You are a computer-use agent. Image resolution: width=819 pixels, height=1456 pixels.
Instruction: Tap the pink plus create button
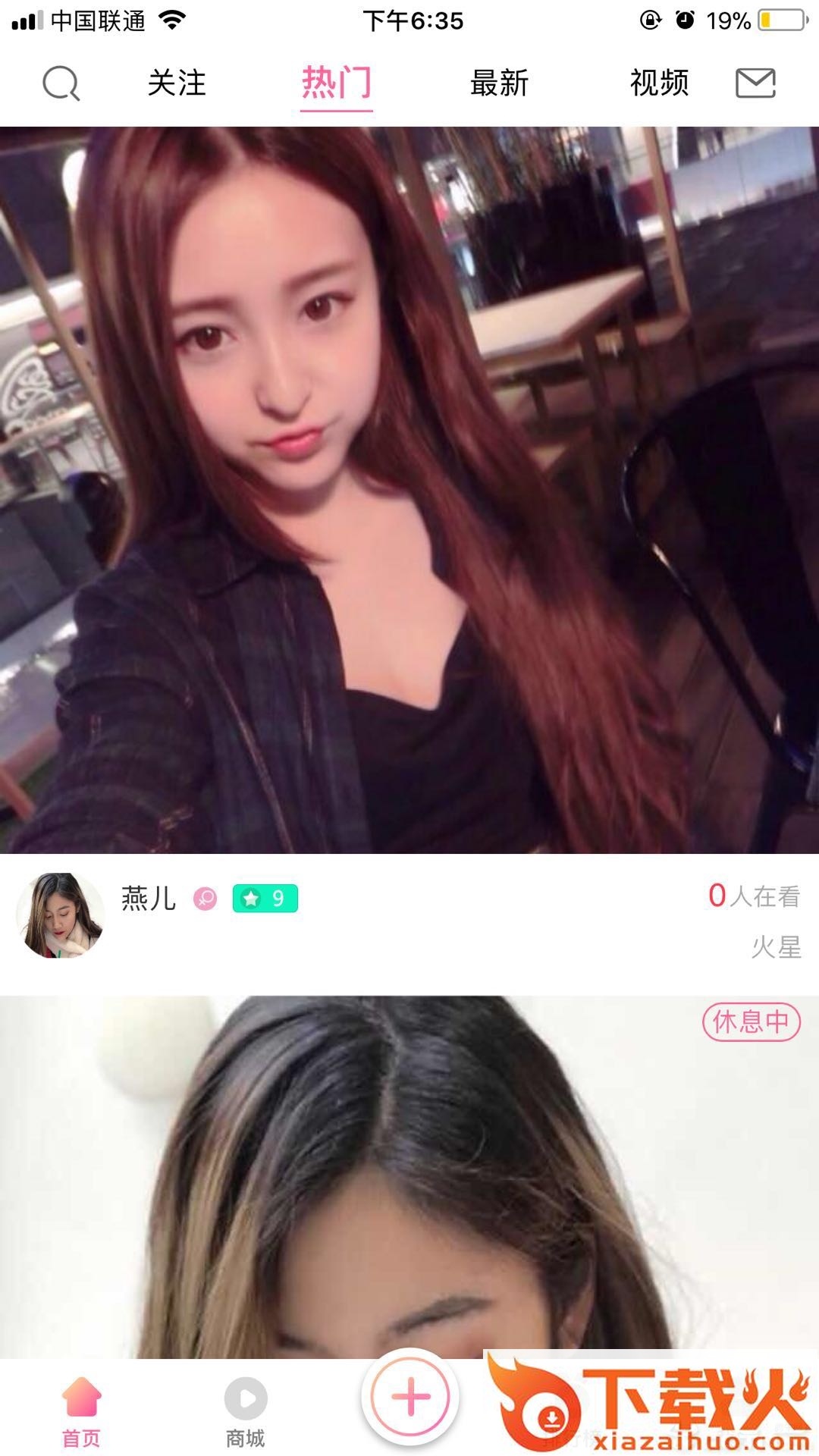[410, 1396]
